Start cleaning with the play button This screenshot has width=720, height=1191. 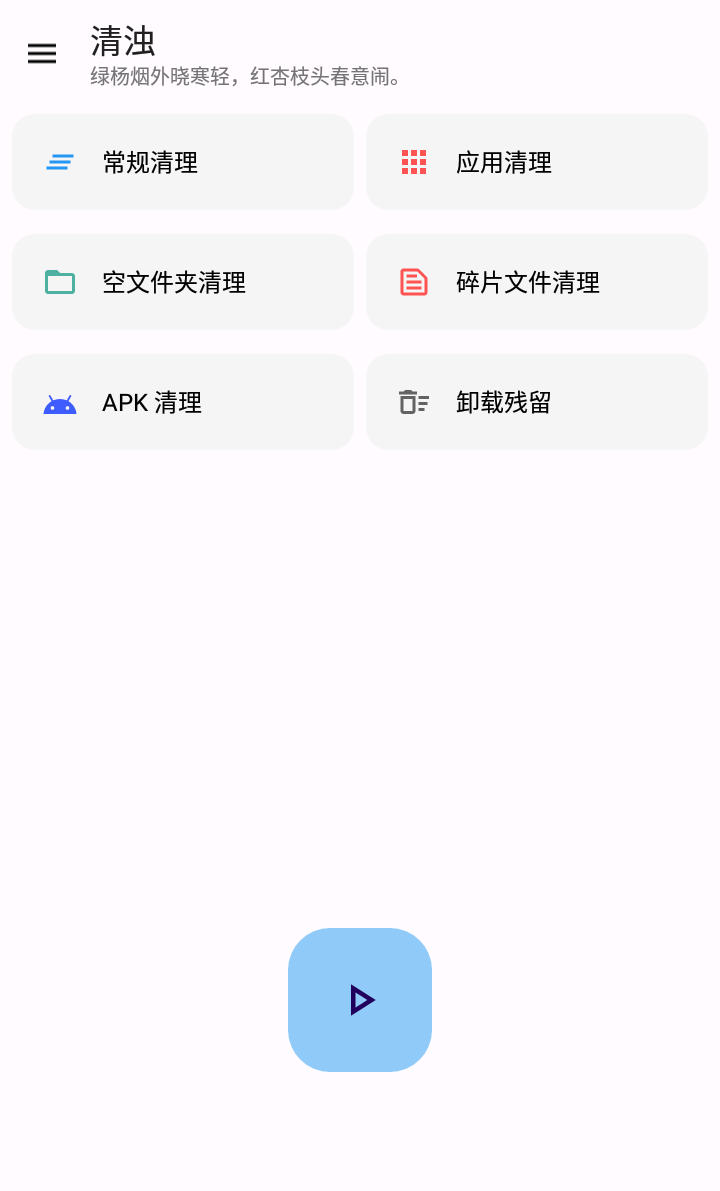(360, 1000)
